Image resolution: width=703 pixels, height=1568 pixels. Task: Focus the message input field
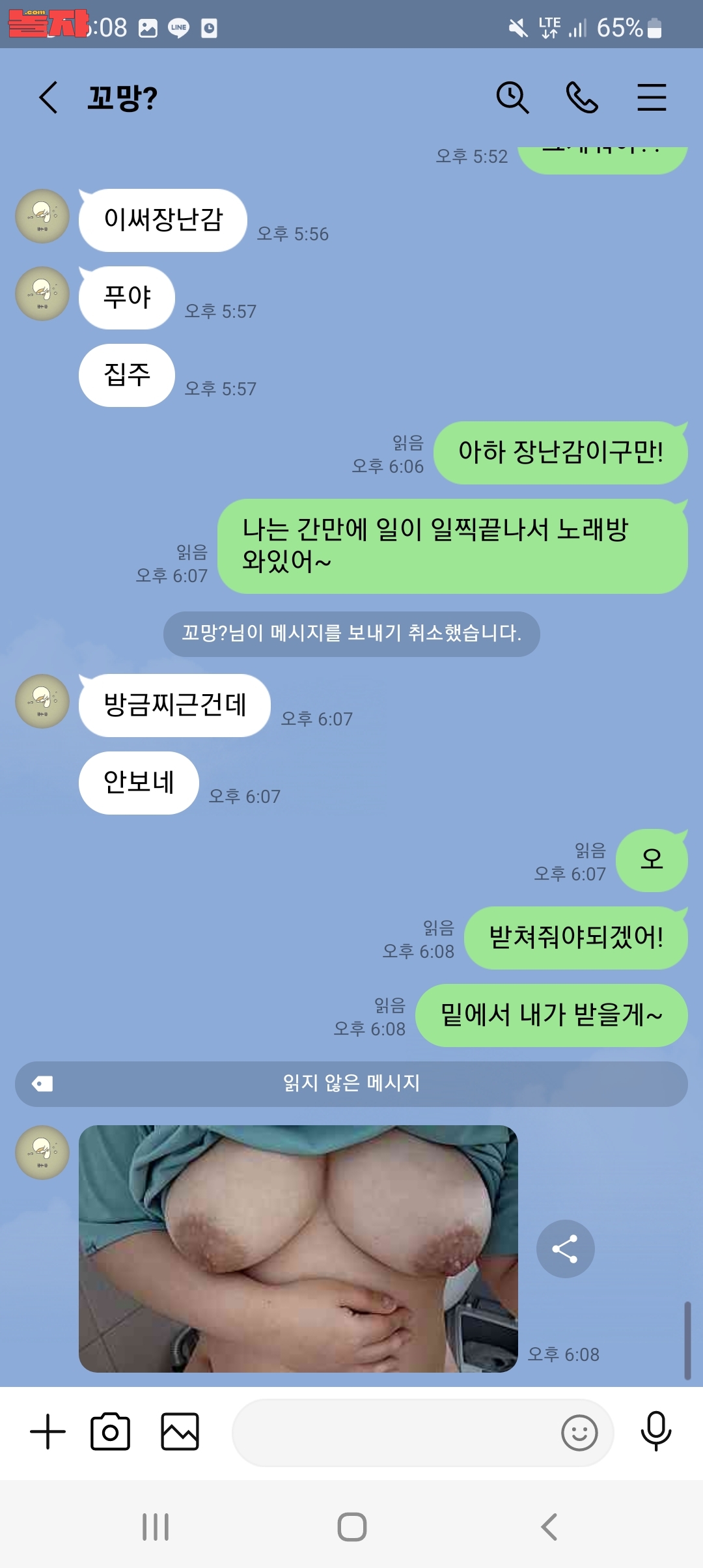[391, 1432]
